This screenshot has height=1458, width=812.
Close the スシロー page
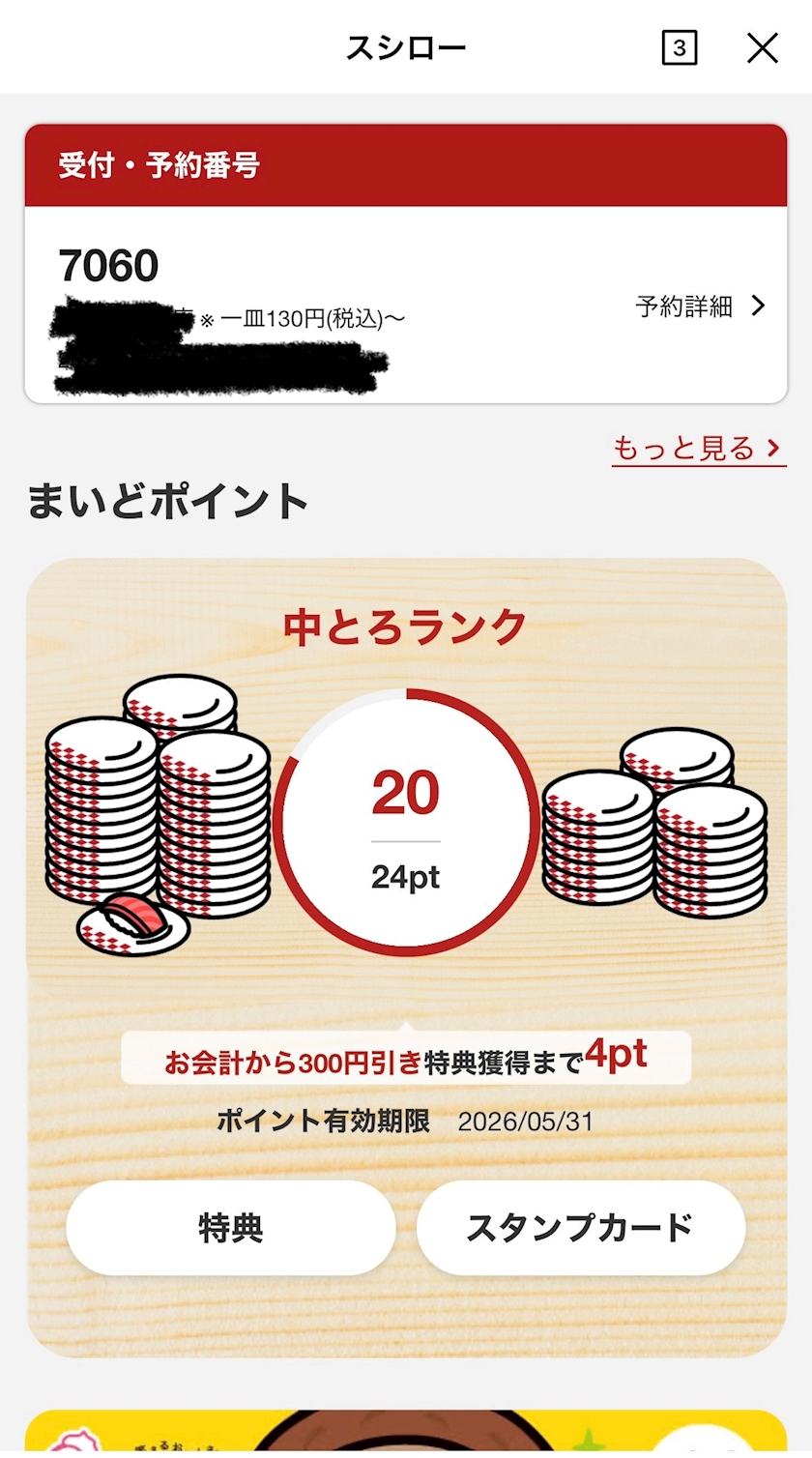tap(763, 48)
